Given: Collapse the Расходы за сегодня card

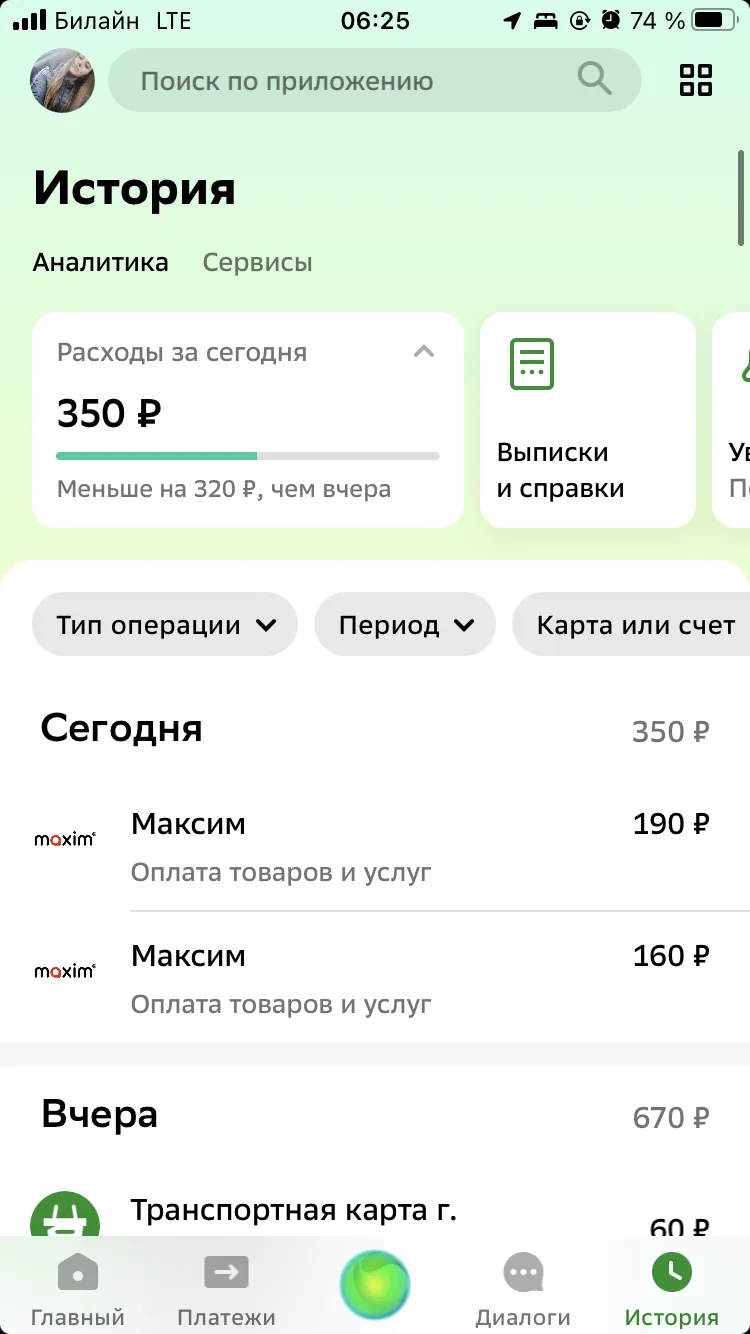Looking at the screenshot, I should [x=424, y=352].
